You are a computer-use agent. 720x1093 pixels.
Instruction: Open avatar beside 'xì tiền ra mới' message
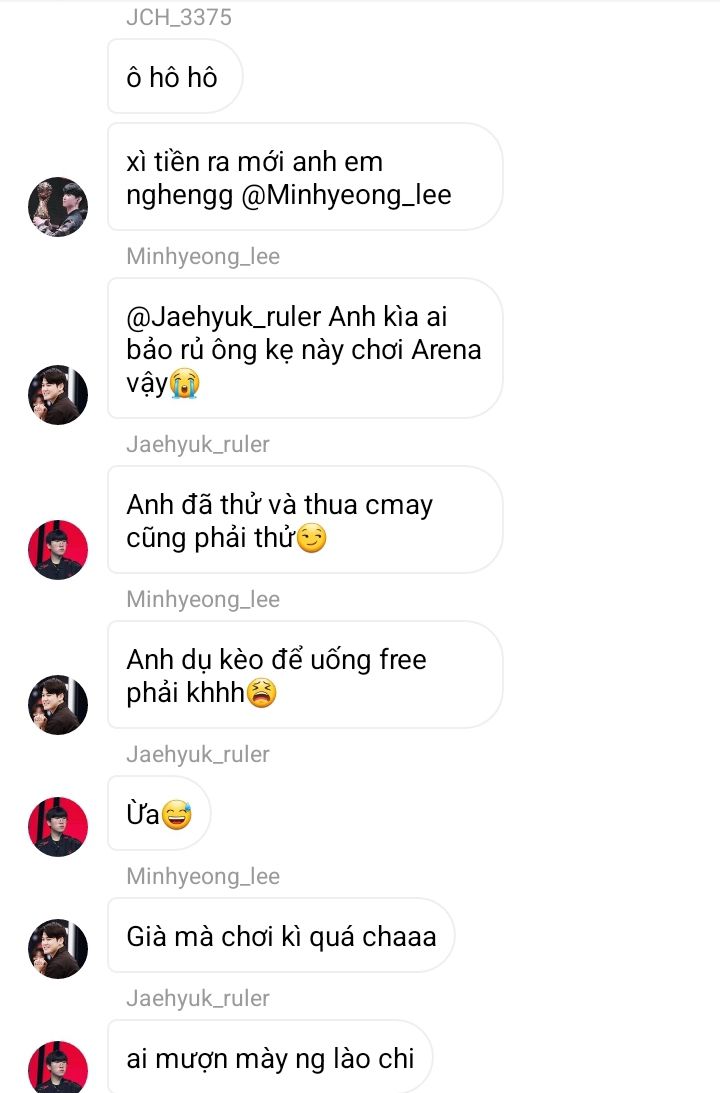58,207
